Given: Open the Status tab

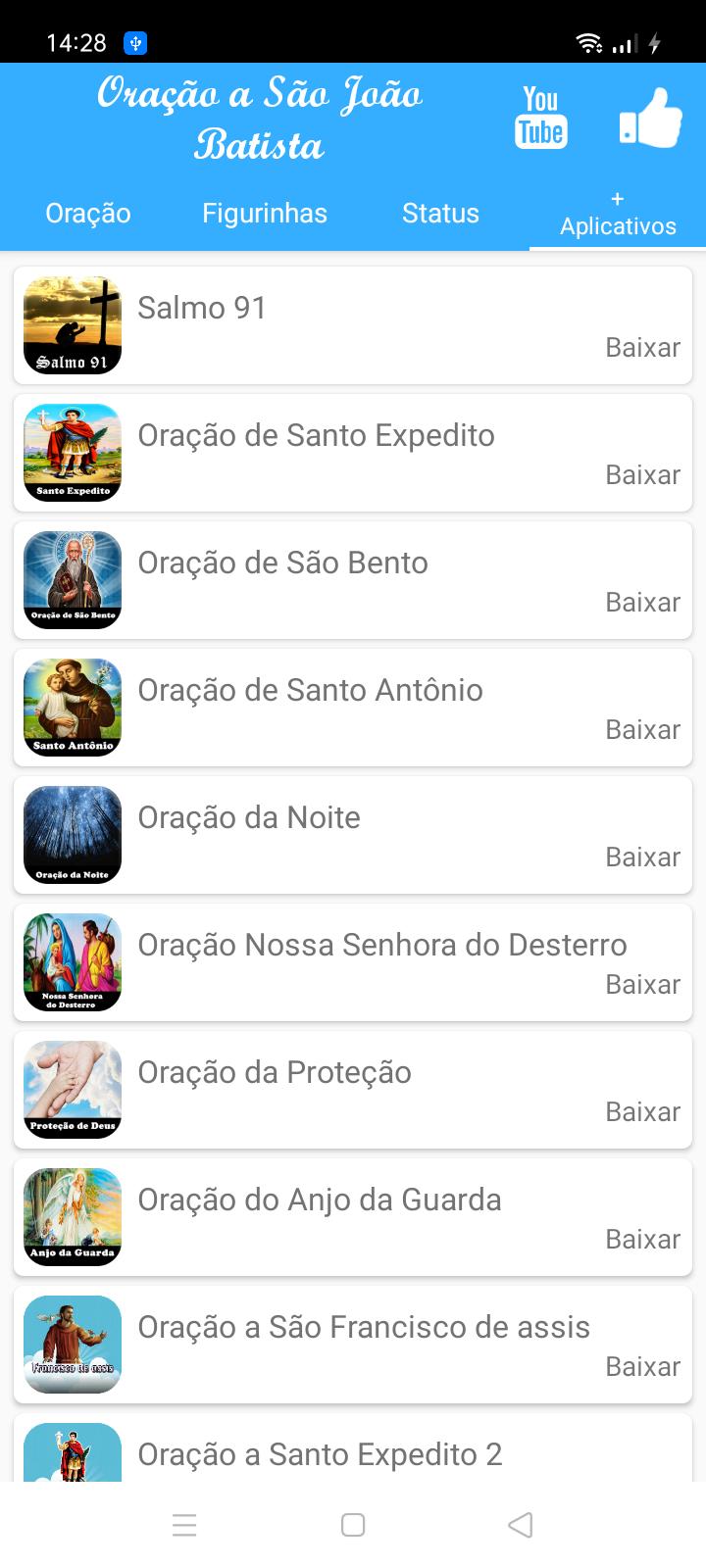Looking at the screenshot, I should pyautogui.click(x=440, y=213).
